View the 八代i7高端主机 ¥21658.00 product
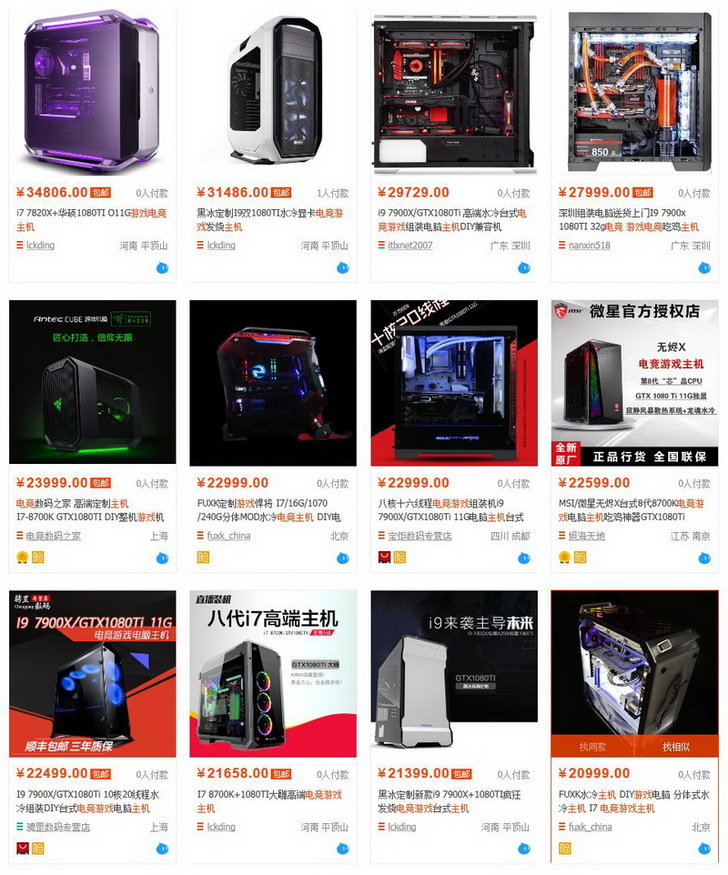 [x=272, y=672]
